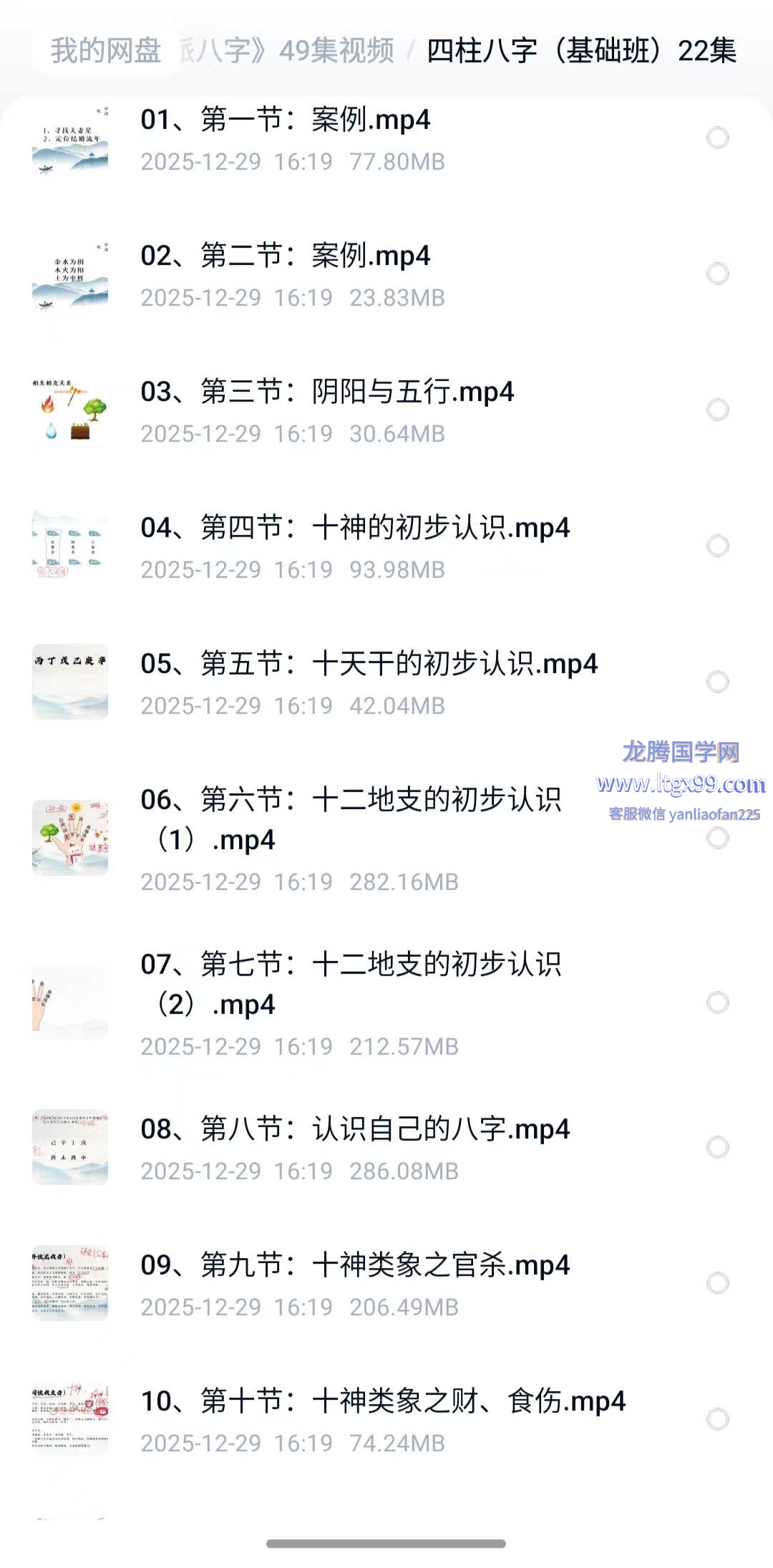Select the checkbox for 02、第二节：案例.mp4
This screenshot has width=773, height=1568.
[x=717, y=274]
